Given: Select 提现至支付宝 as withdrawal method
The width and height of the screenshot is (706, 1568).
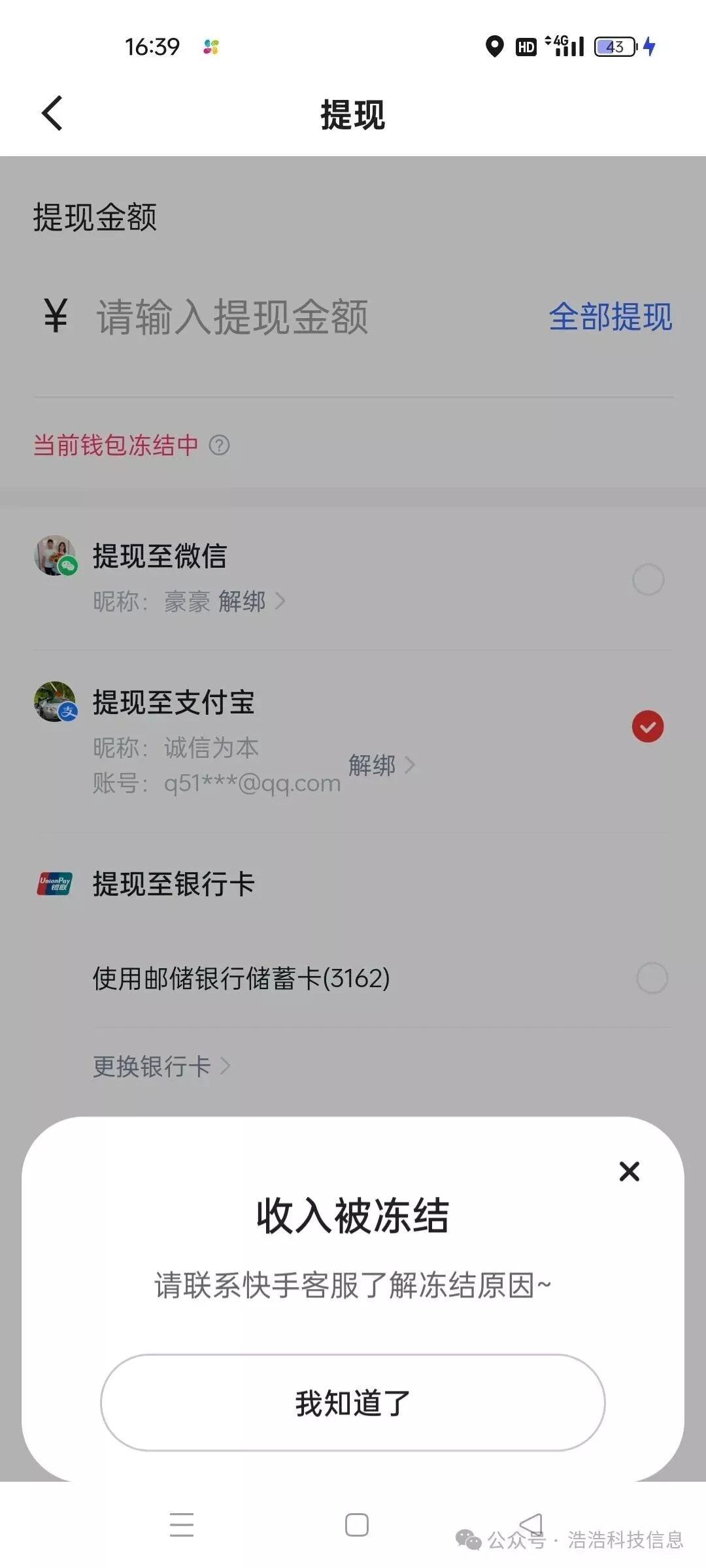Looking at the screenshot, I should coord(648,725).
